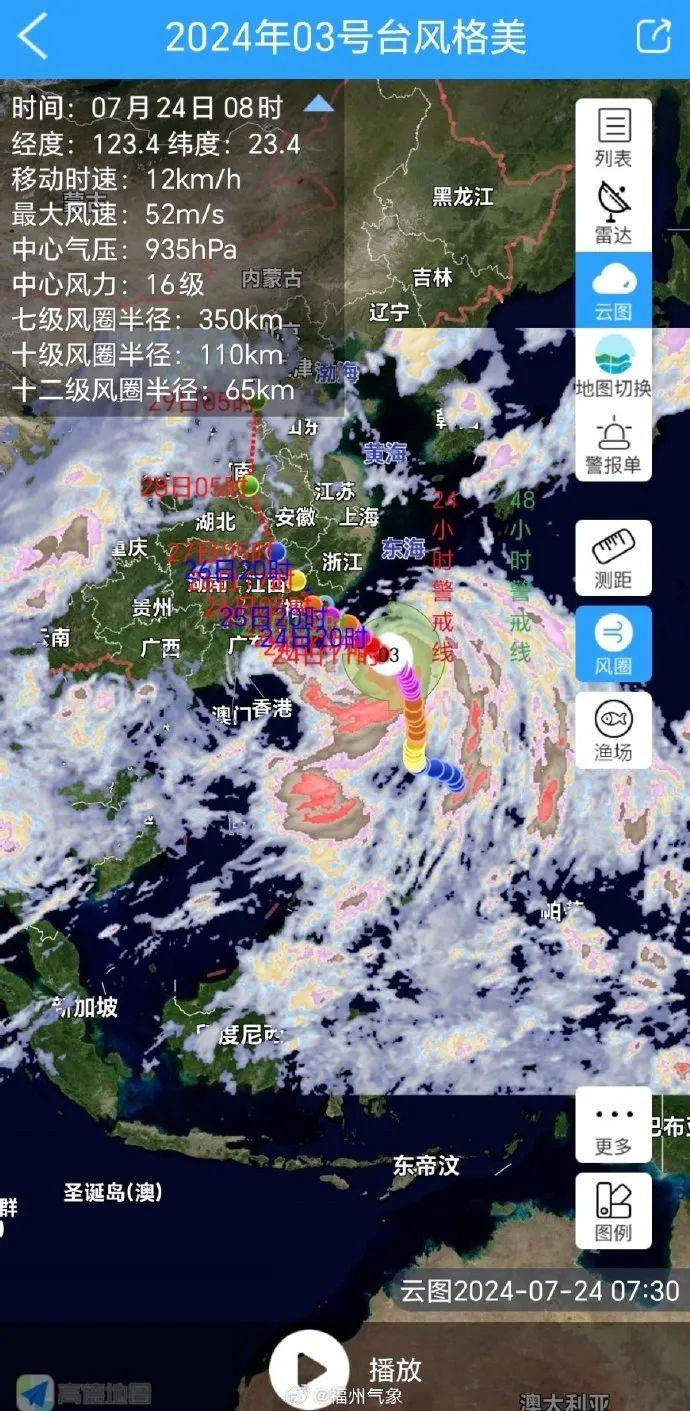Viewport: 690px width, 1411px height.
Task: Toggle the 风圈 wind circle overlay
Action: point(613,644)
